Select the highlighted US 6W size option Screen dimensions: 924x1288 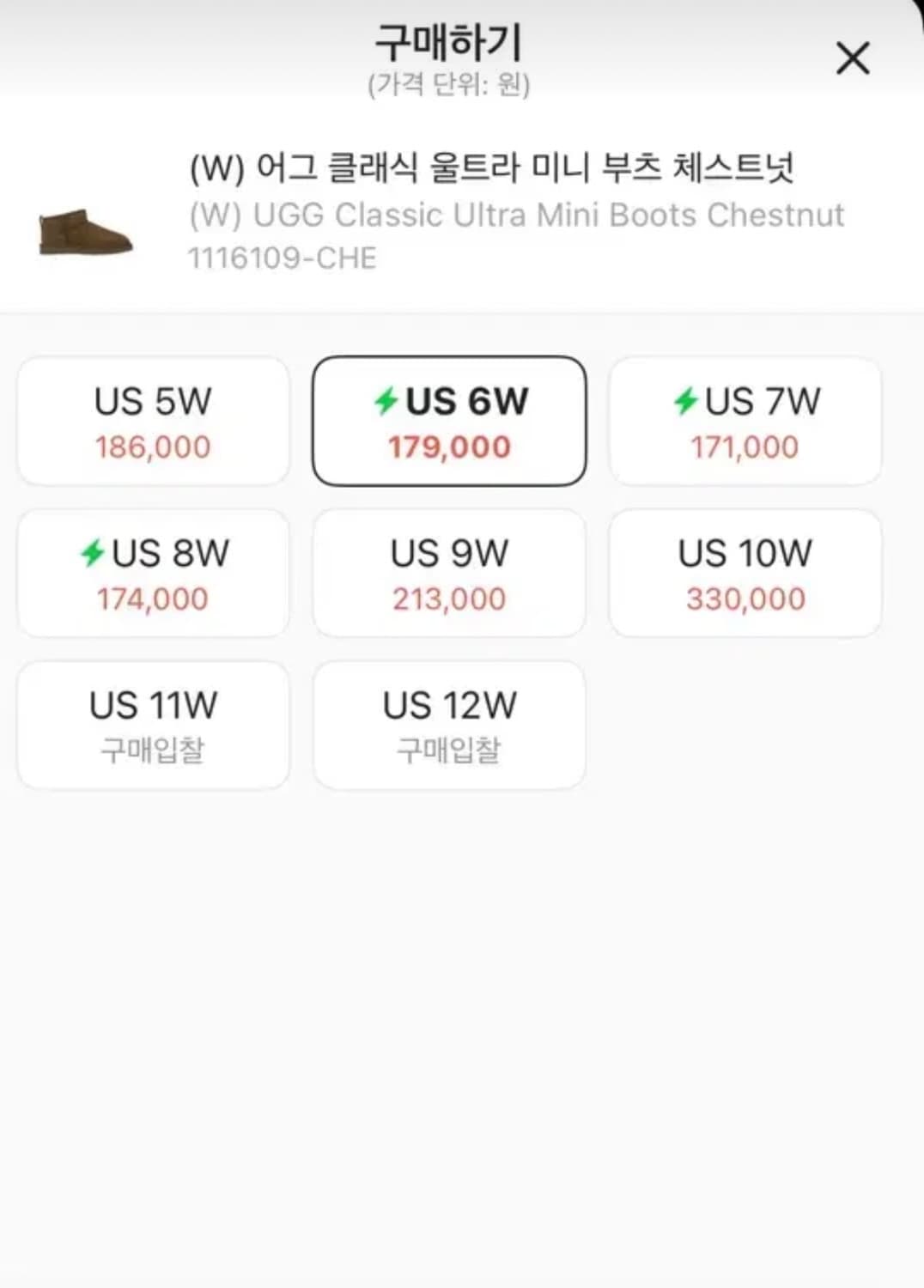pos(450,420)
